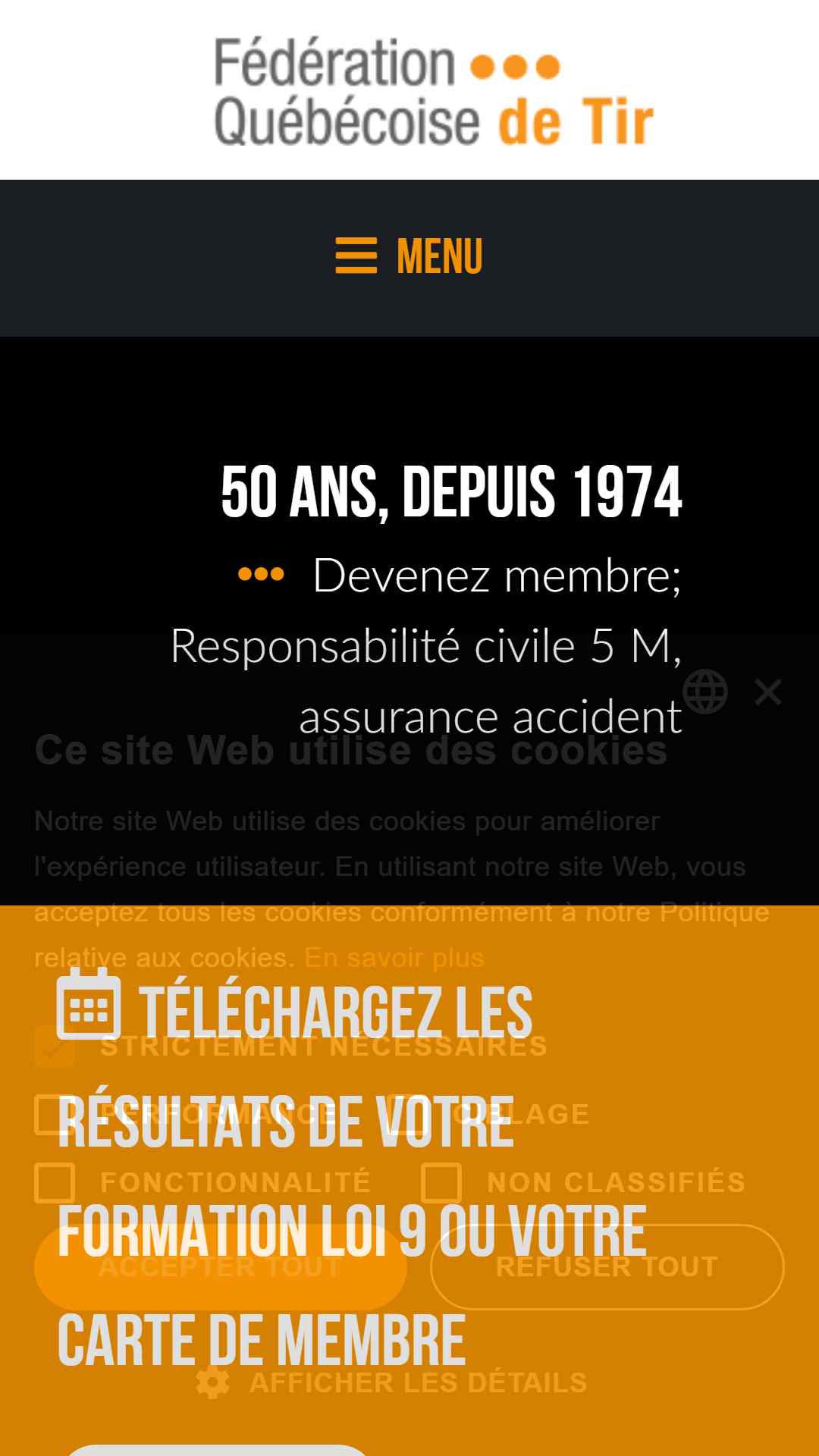Close the cookie consent banner
Image resolution: width=819 pixels, height=1456 pixels.
768,692
